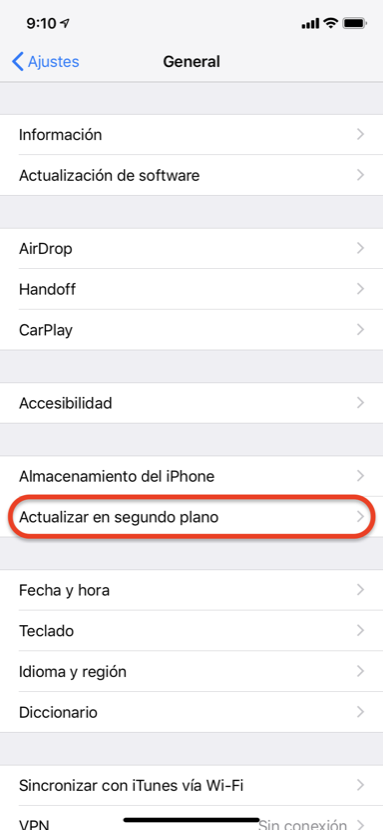Open Fecha y hora settings
Viewport: 383px width, 830px height.
[192, 590]
